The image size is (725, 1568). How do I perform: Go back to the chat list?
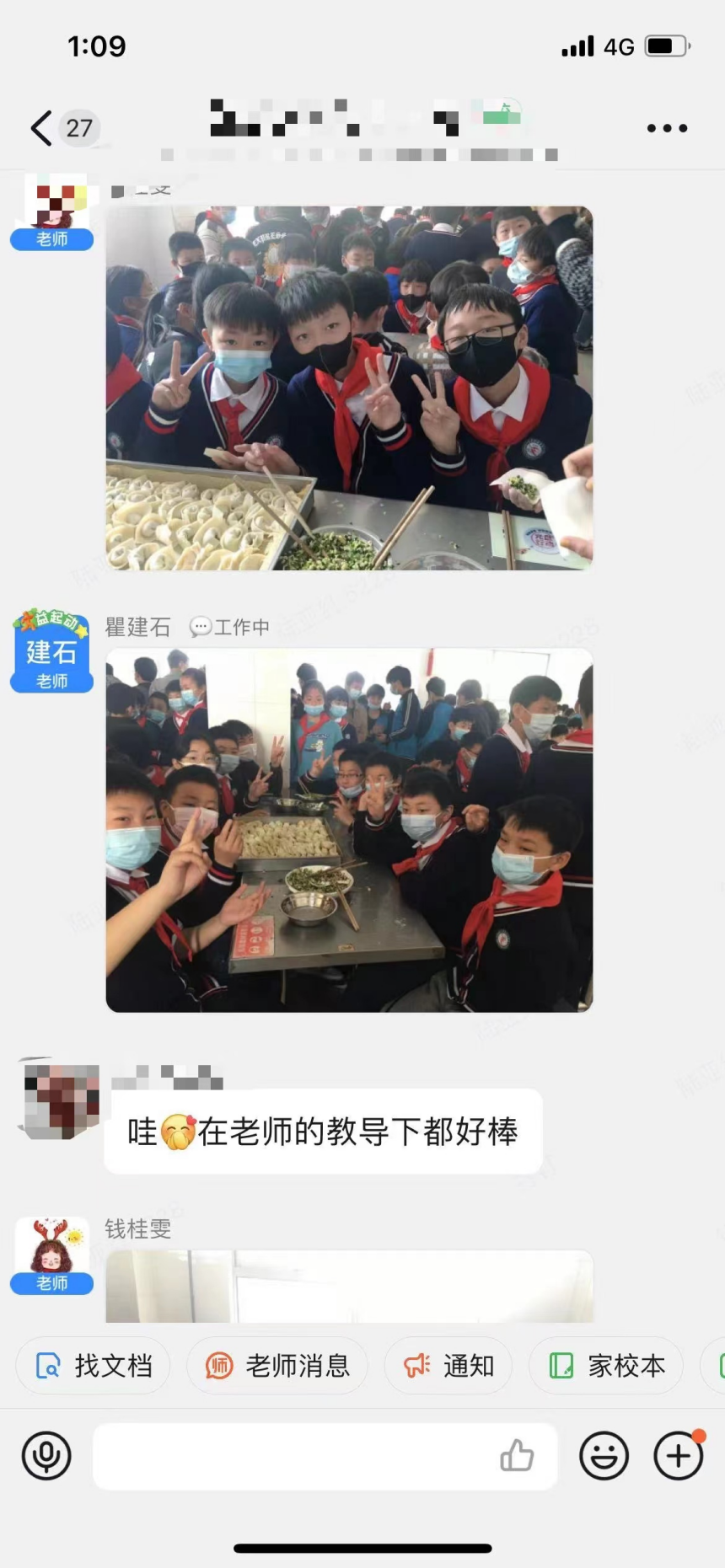[x=42, y=128]
